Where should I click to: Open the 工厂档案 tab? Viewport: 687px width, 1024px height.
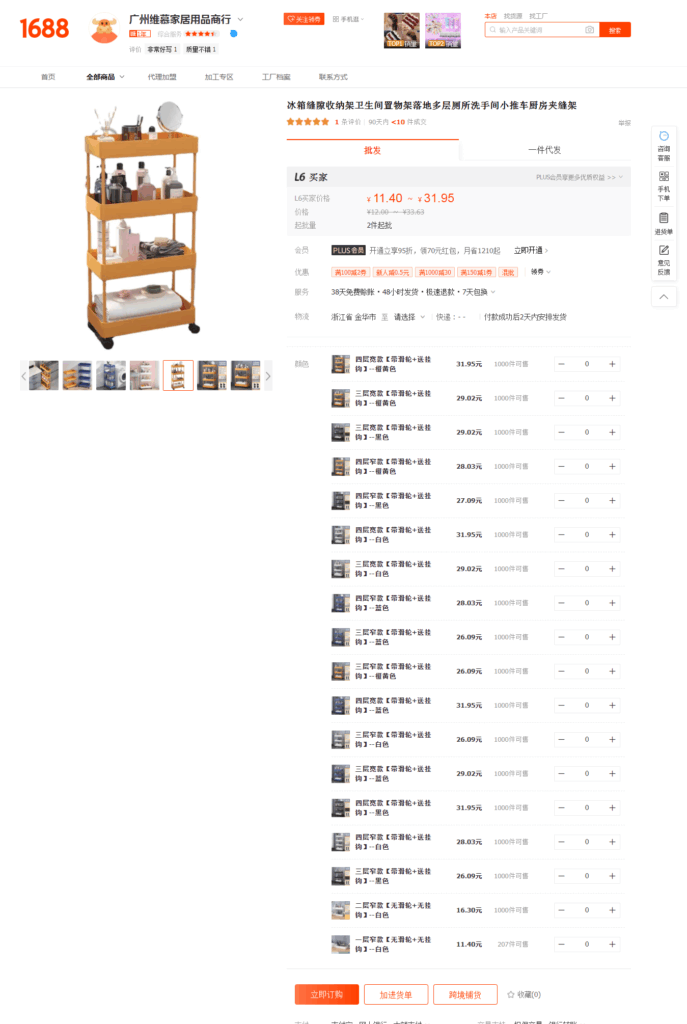(276, 77)
